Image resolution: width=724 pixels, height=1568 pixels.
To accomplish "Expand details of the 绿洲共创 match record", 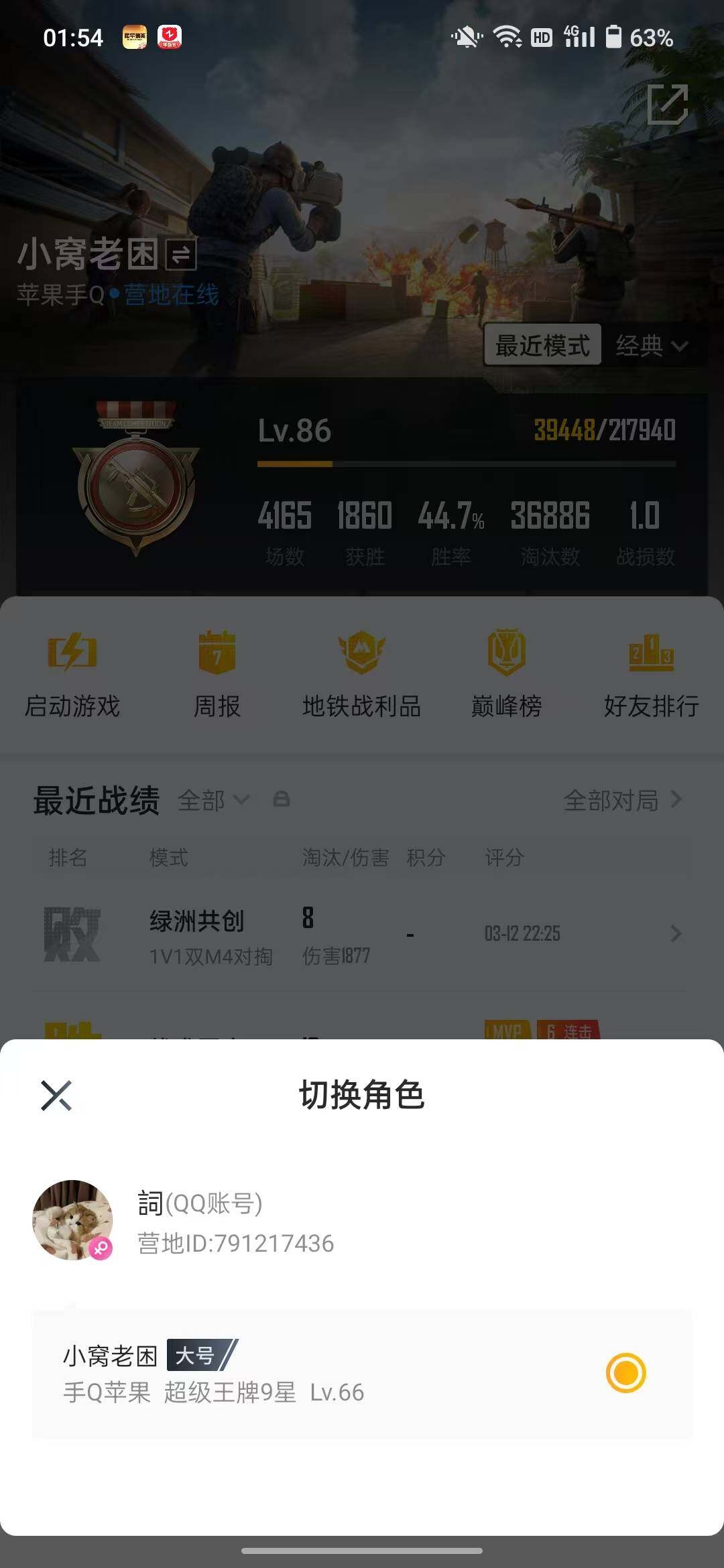I will pyautogui.click(x=676, y=934).
